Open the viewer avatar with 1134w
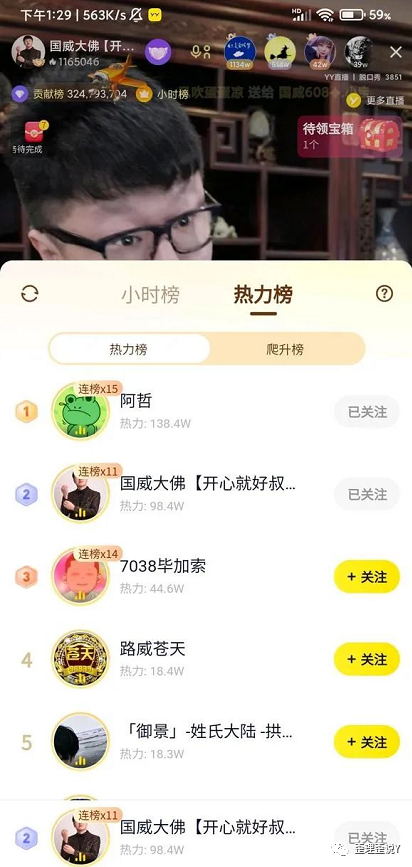The image size is (412, 867). [x=240, y=53]
